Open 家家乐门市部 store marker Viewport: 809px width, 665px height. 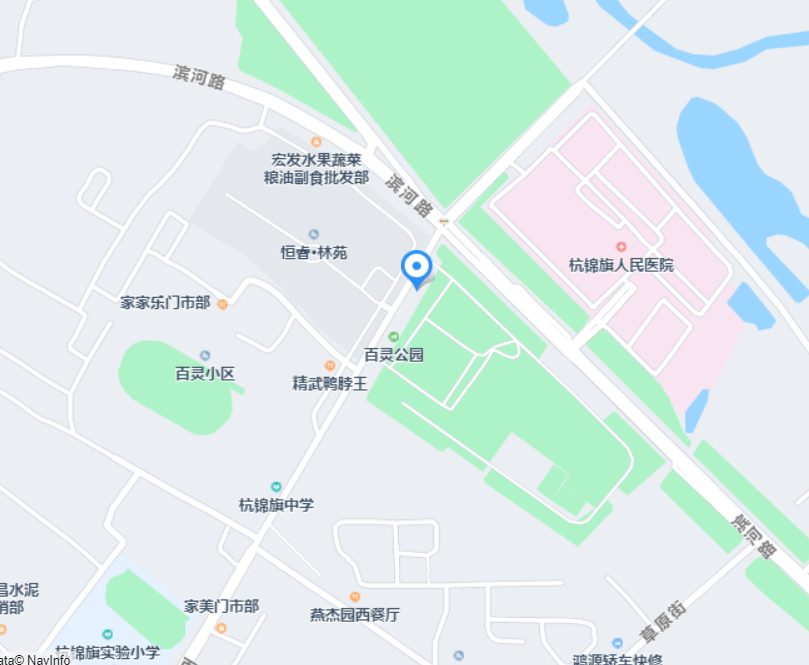coord(222,303)
